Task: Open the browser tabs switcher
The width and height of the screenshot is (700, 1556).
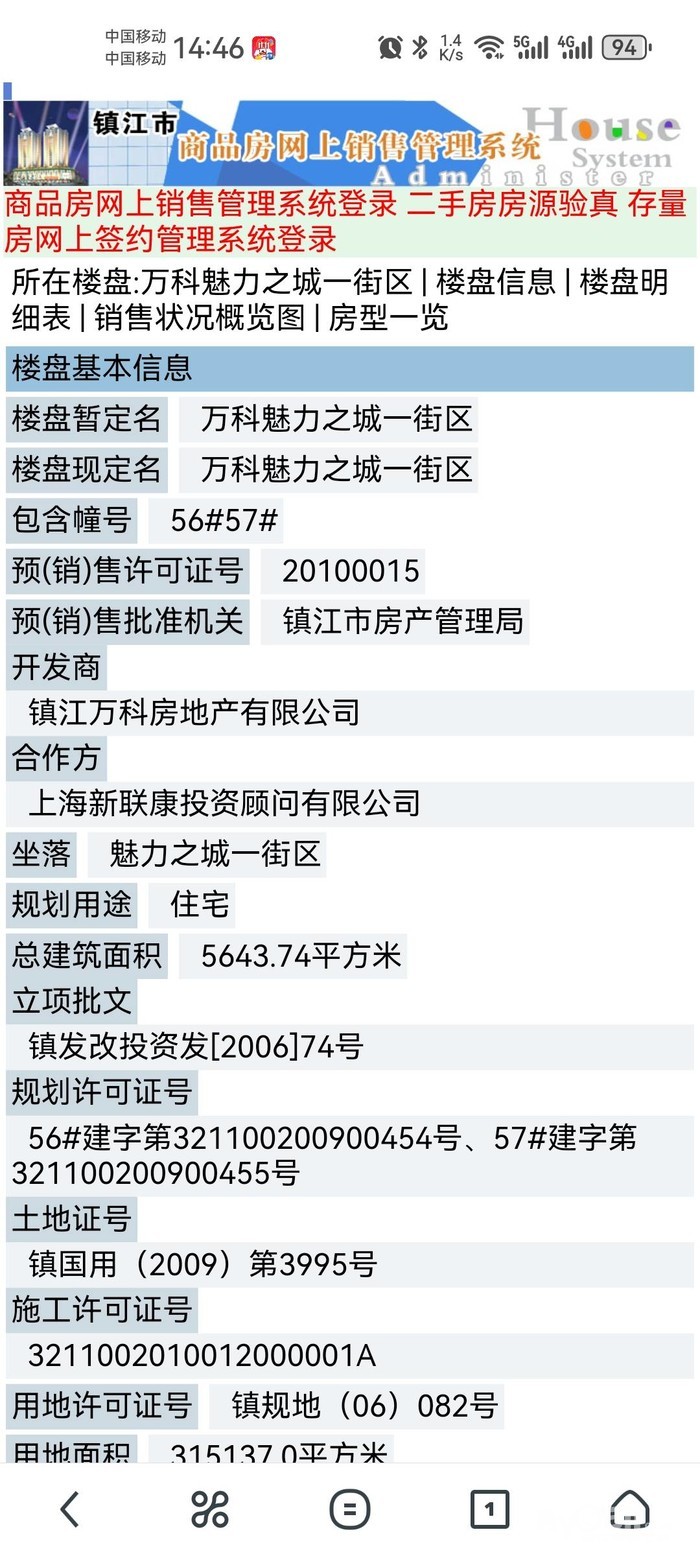Action: point(489,1509)
